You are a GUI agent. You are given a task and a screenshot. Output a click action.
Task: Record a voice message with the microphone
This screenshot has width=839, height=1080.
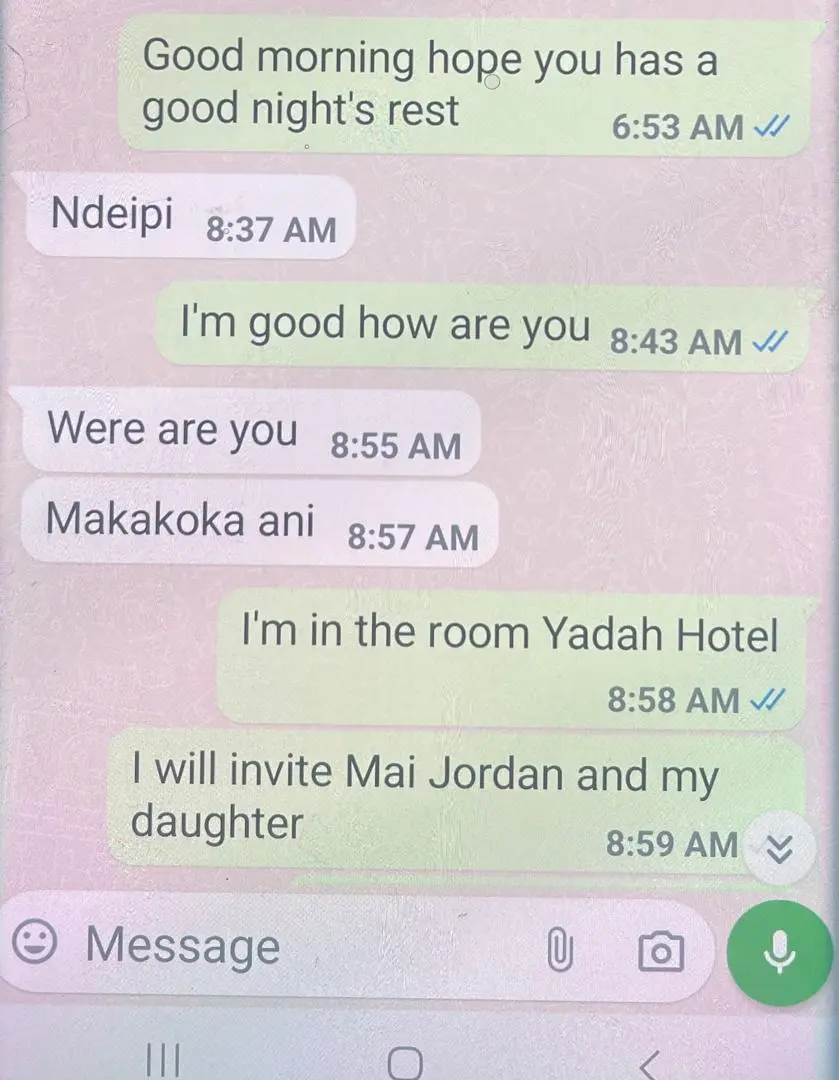click(x=779, y=951)
